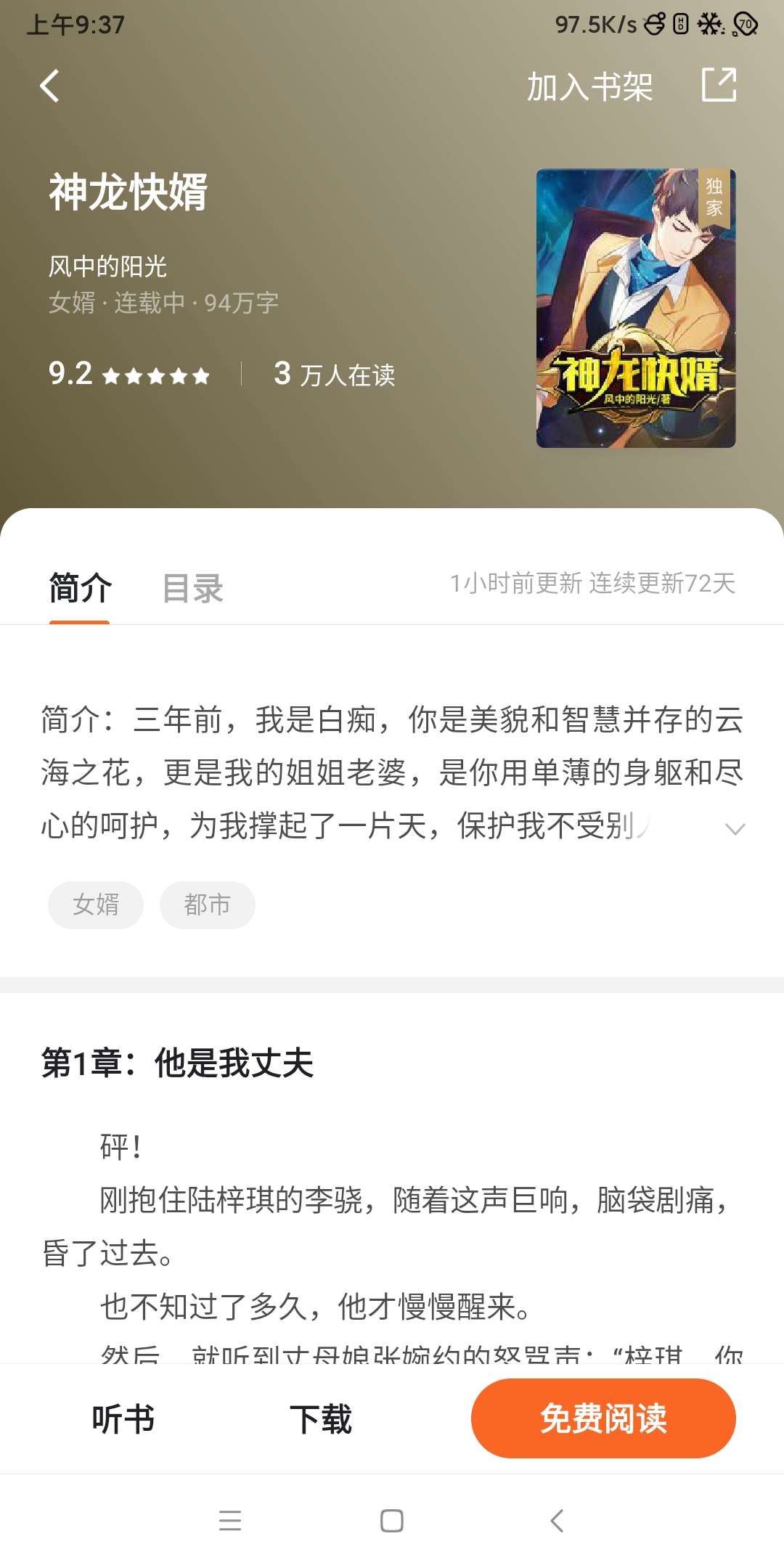Screen dimensions: 784x1568
Task: Tap 加入书架 to add book to shelf
Action: [589, 87]
